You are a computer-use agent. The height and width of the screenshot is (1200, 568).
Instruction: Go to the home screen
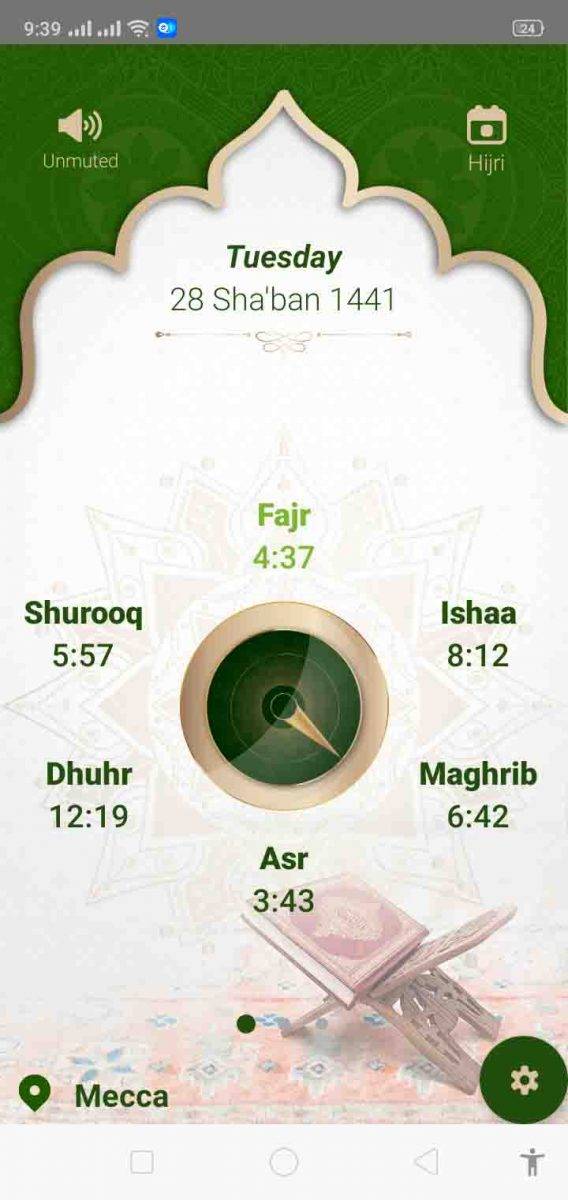pos(284,1161)
